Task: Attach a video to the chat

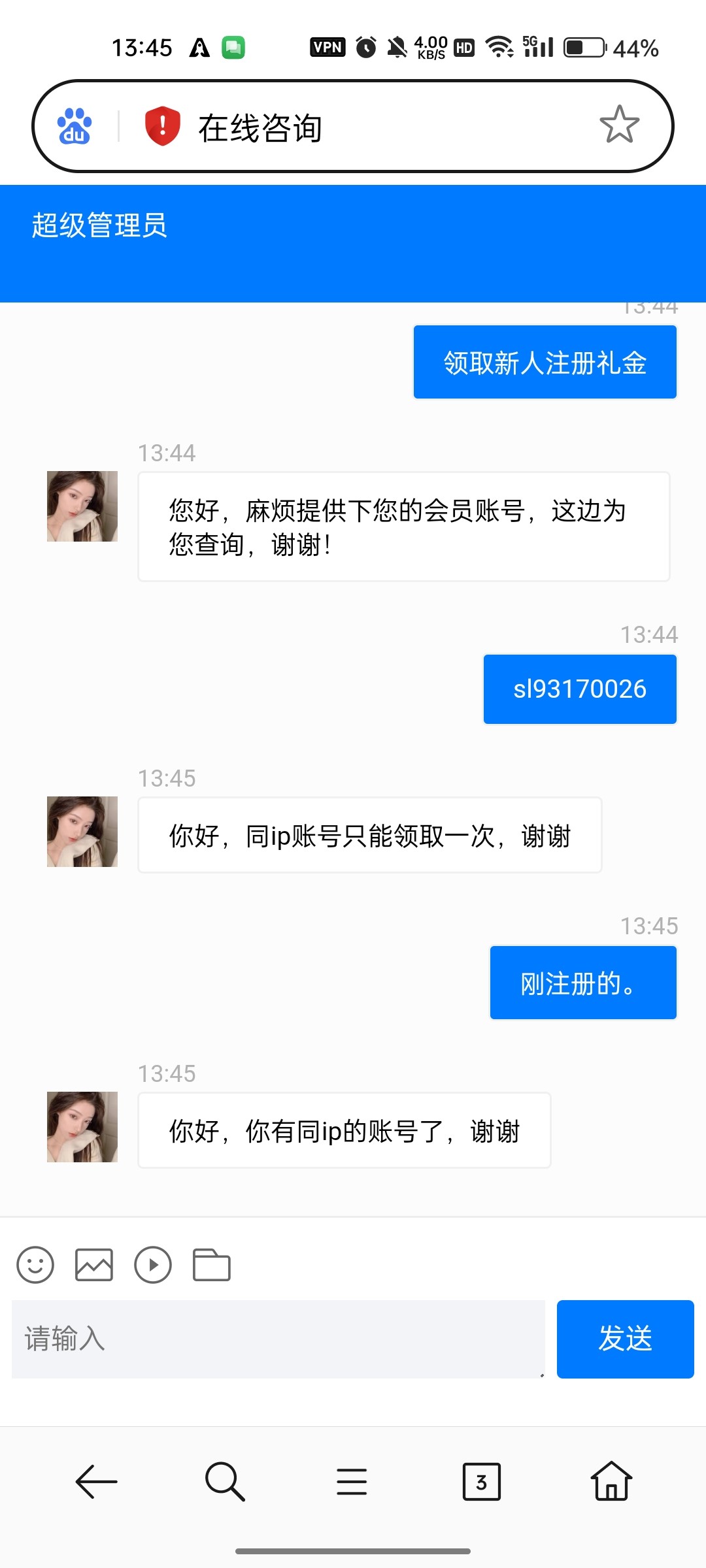Action: (153, 1265)
